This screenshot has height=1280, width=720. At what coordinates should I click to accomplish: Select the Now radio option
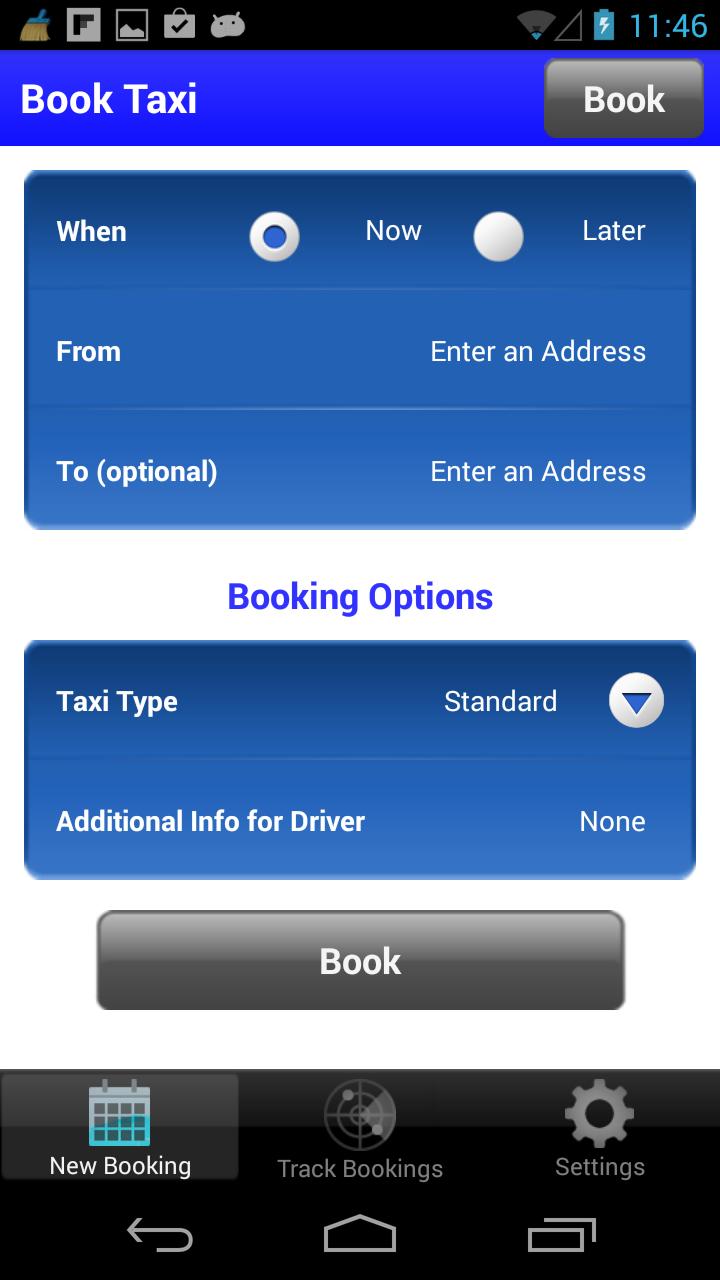pos(275,237)
